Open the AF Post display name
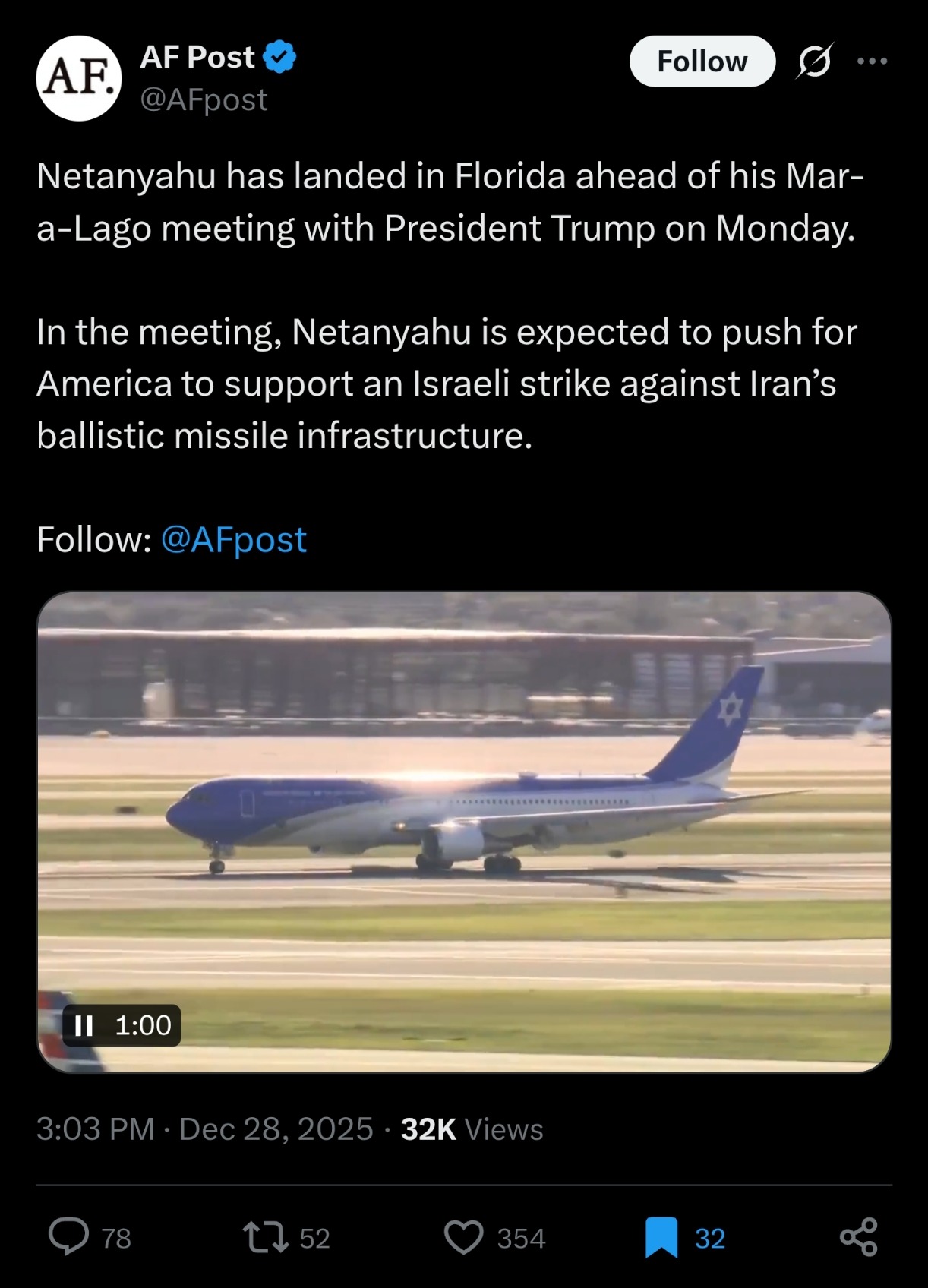 [198, 58]
